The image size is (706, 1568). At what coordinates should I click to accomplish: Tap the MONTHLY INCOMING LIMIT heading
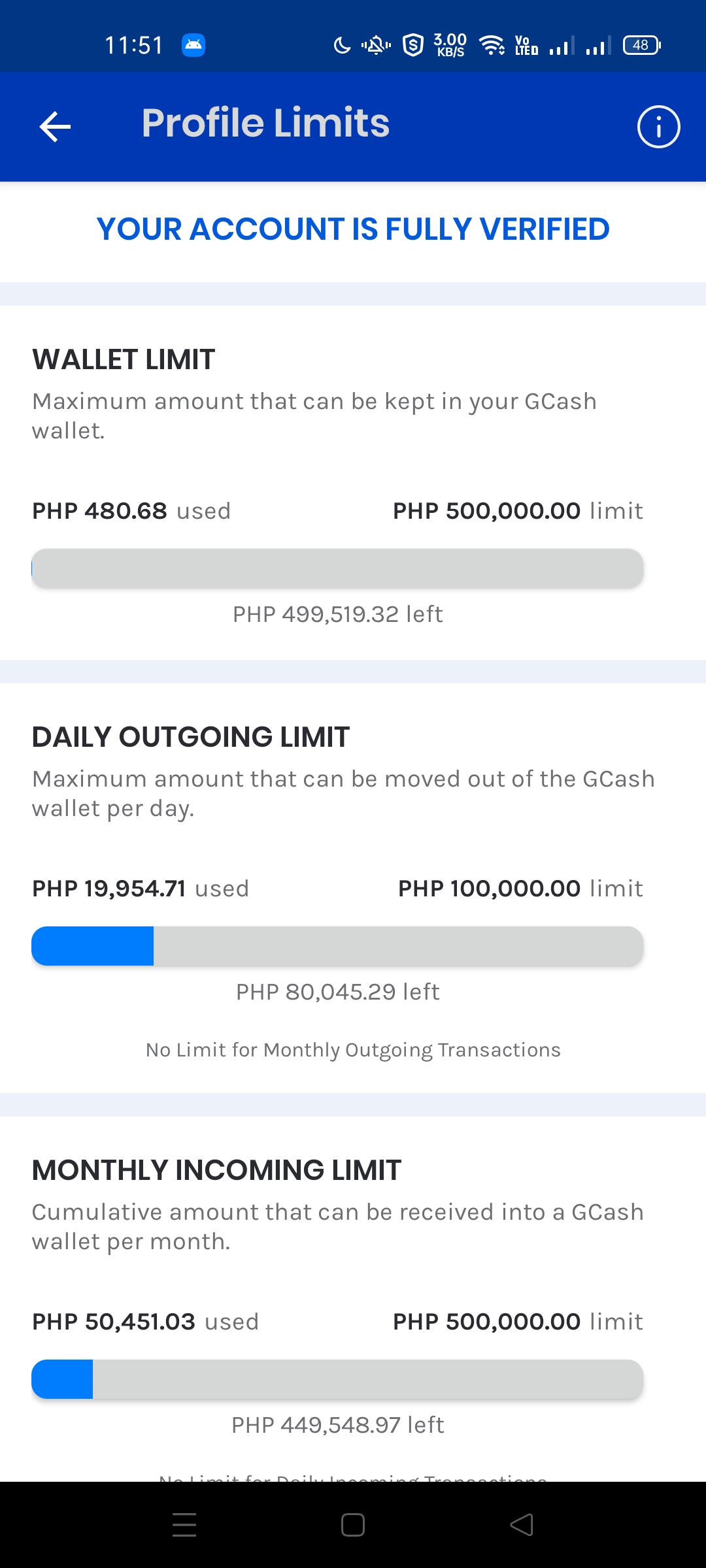(x=217, y=1169)
